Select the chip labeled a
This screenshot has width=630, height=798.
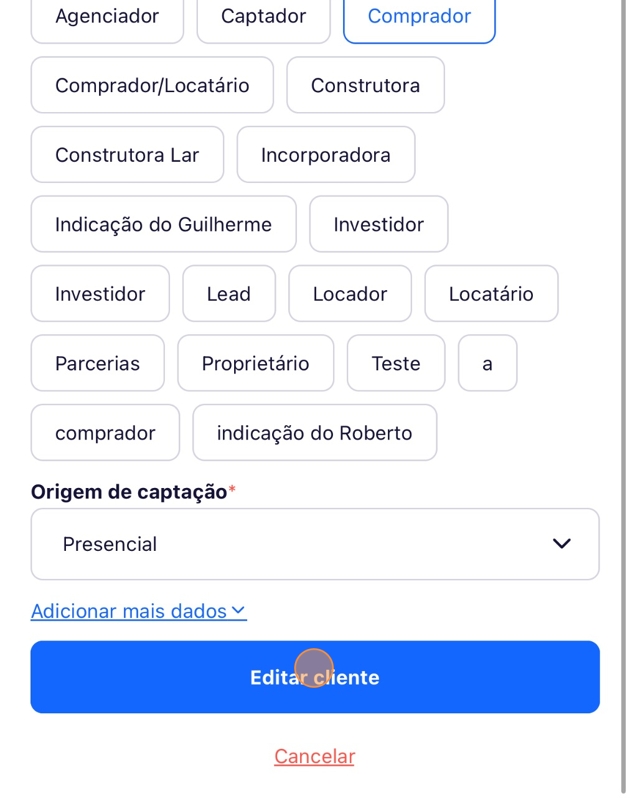point(487,364)
